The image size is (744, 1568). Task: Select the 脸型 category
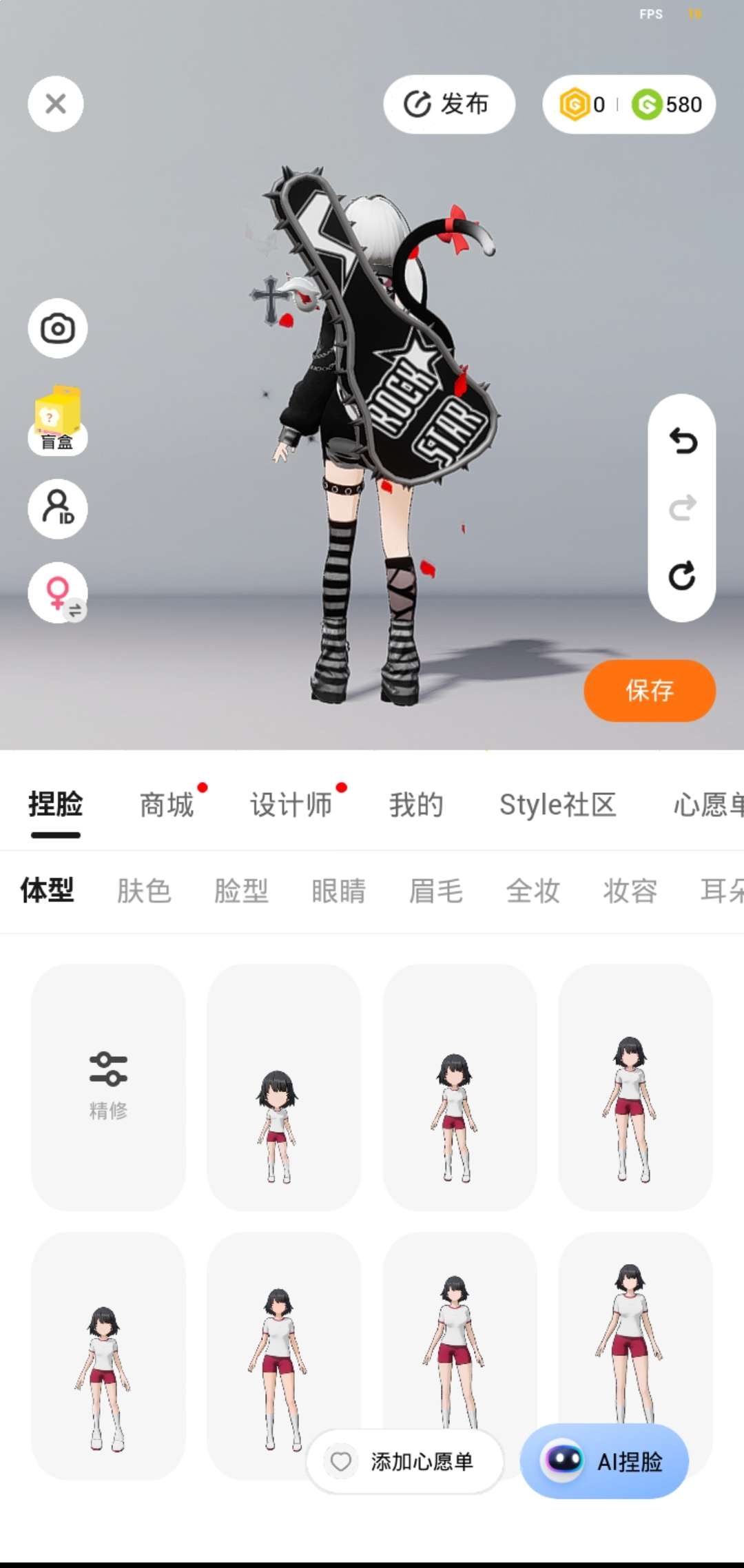click(241, 891)
